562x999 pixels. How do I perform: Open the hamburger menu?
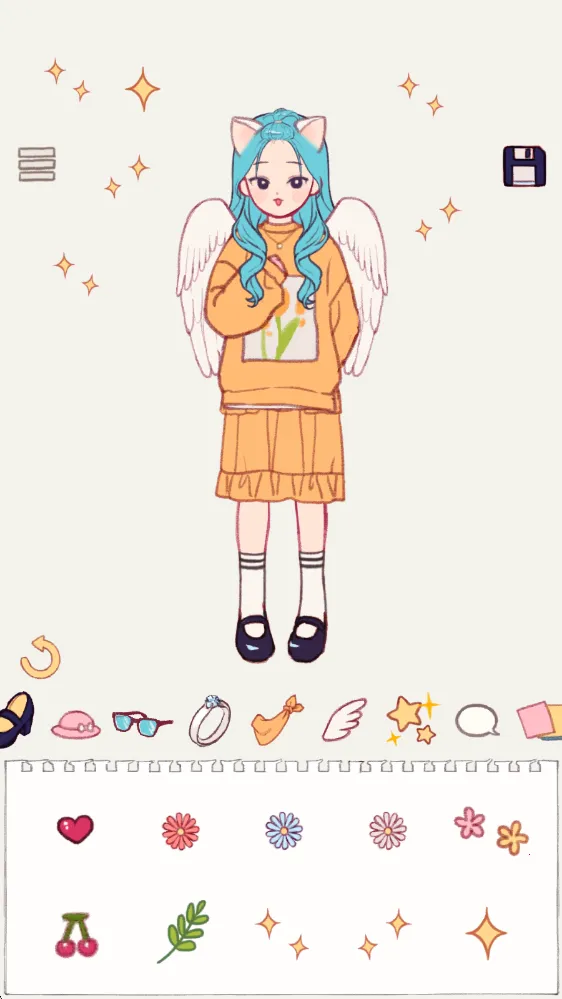[37, 164]
